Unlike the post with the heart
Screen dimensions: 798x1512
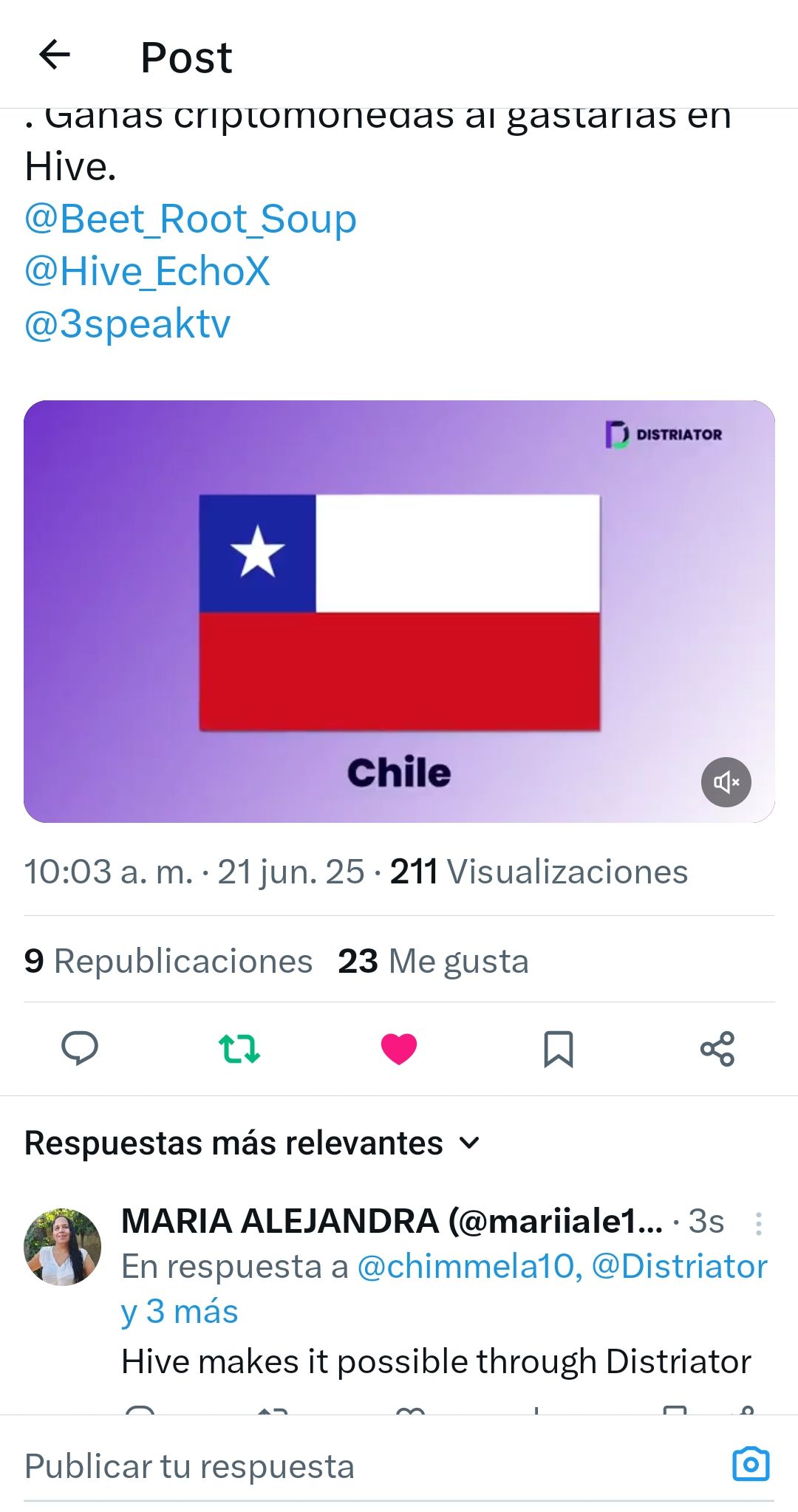click(399, 1048)
